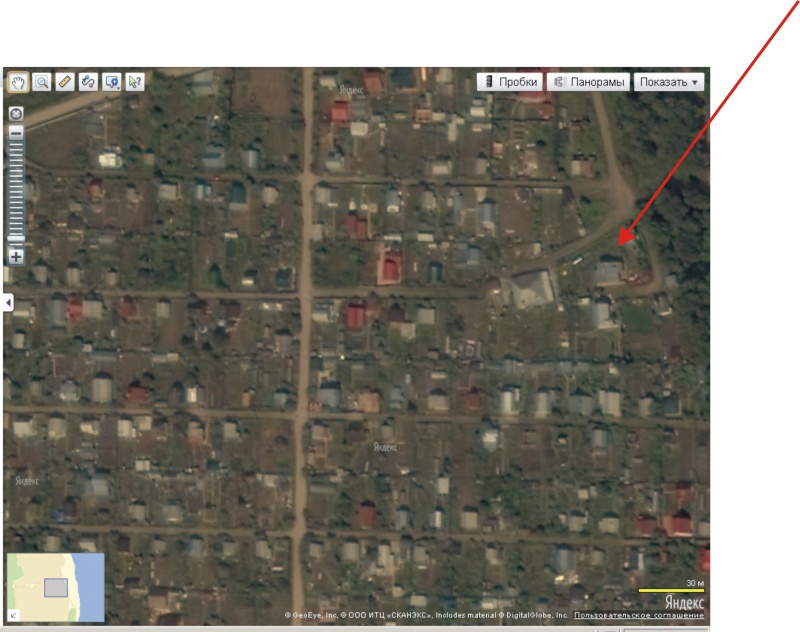Tap the overview mini-map
Viewport: 800px width, 632px height.
(x=55, y=588)
